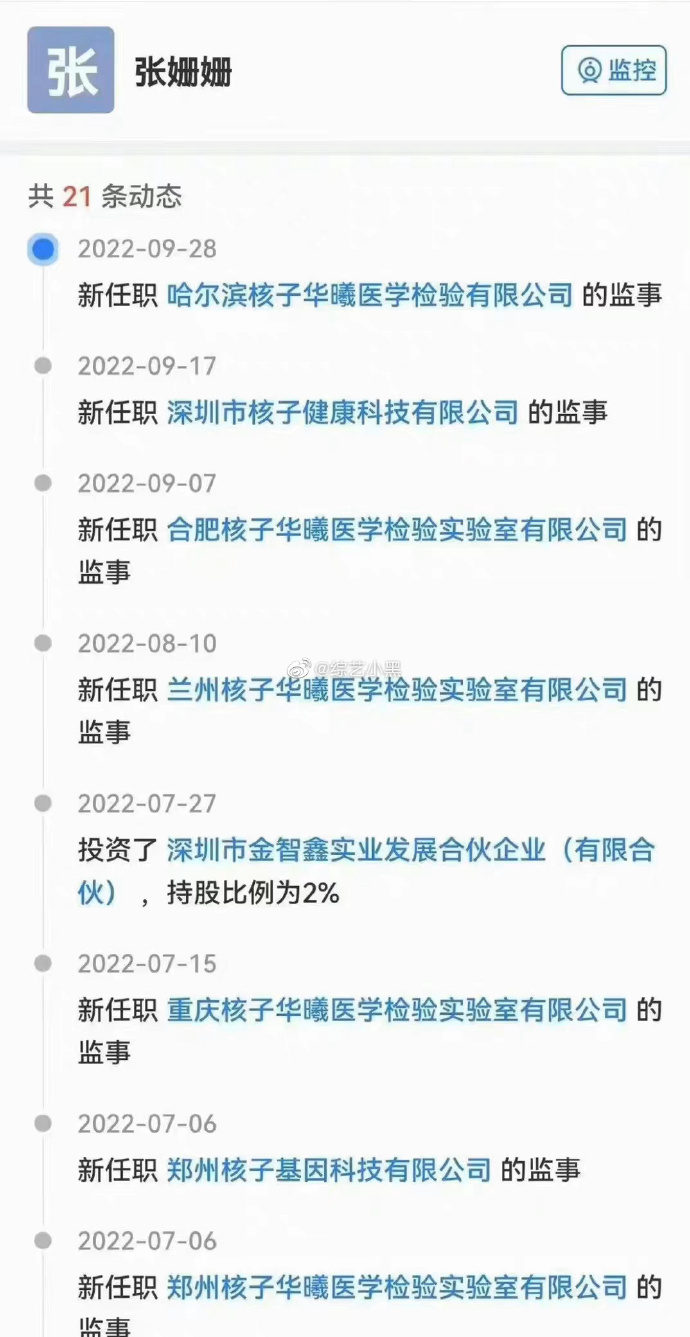
Task: Open 郑州核子基因科技有限公司 link
Action: 329,1168
